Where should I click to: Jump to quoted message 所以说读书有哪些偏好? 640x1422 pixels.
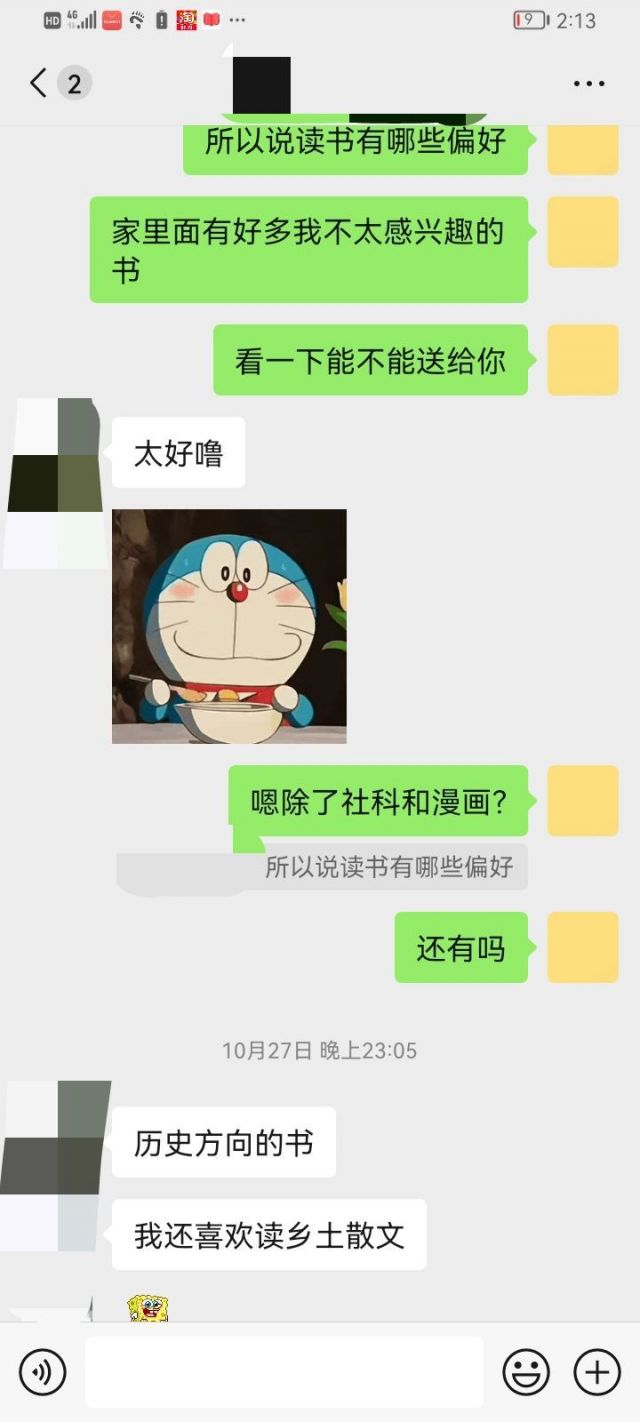click(x=388, y=867)
